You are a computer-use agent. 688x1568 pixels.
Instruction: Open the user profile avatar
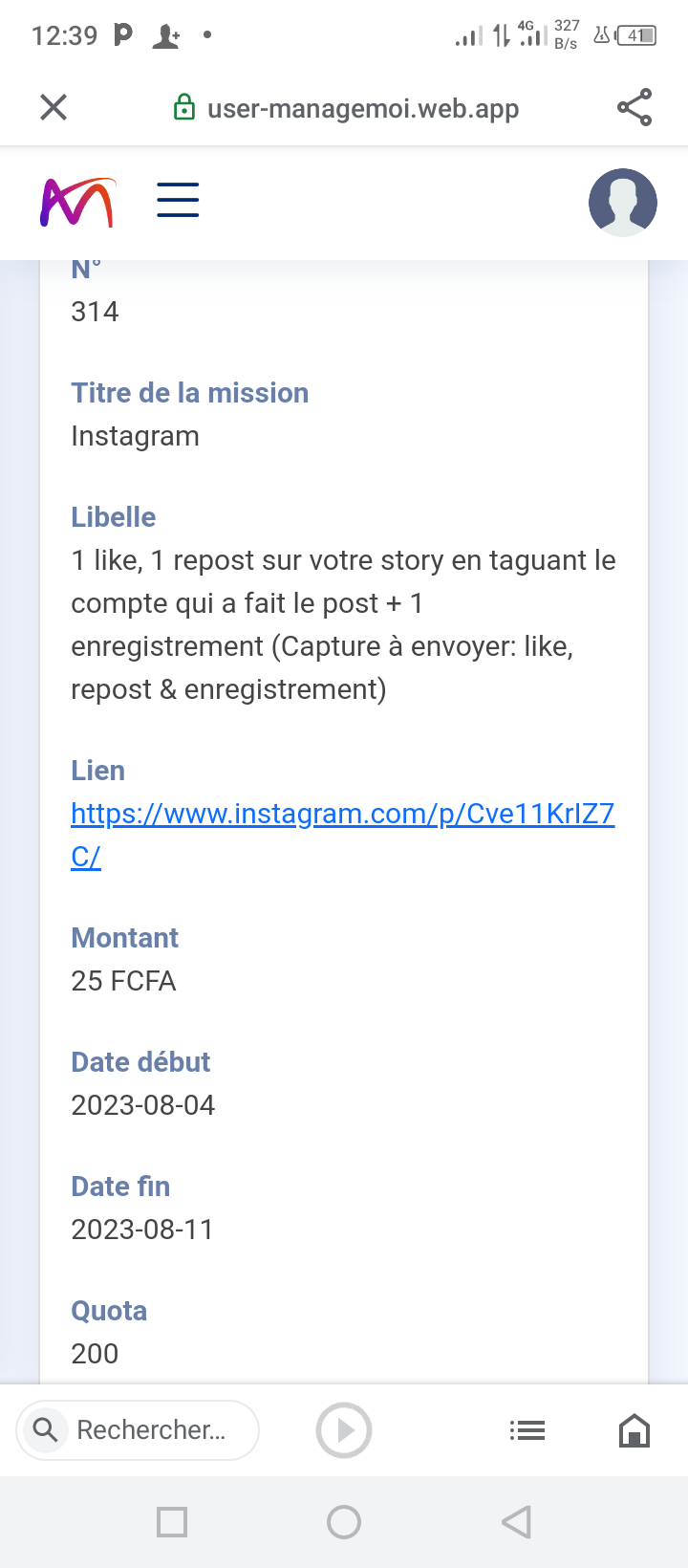point(622,202)
